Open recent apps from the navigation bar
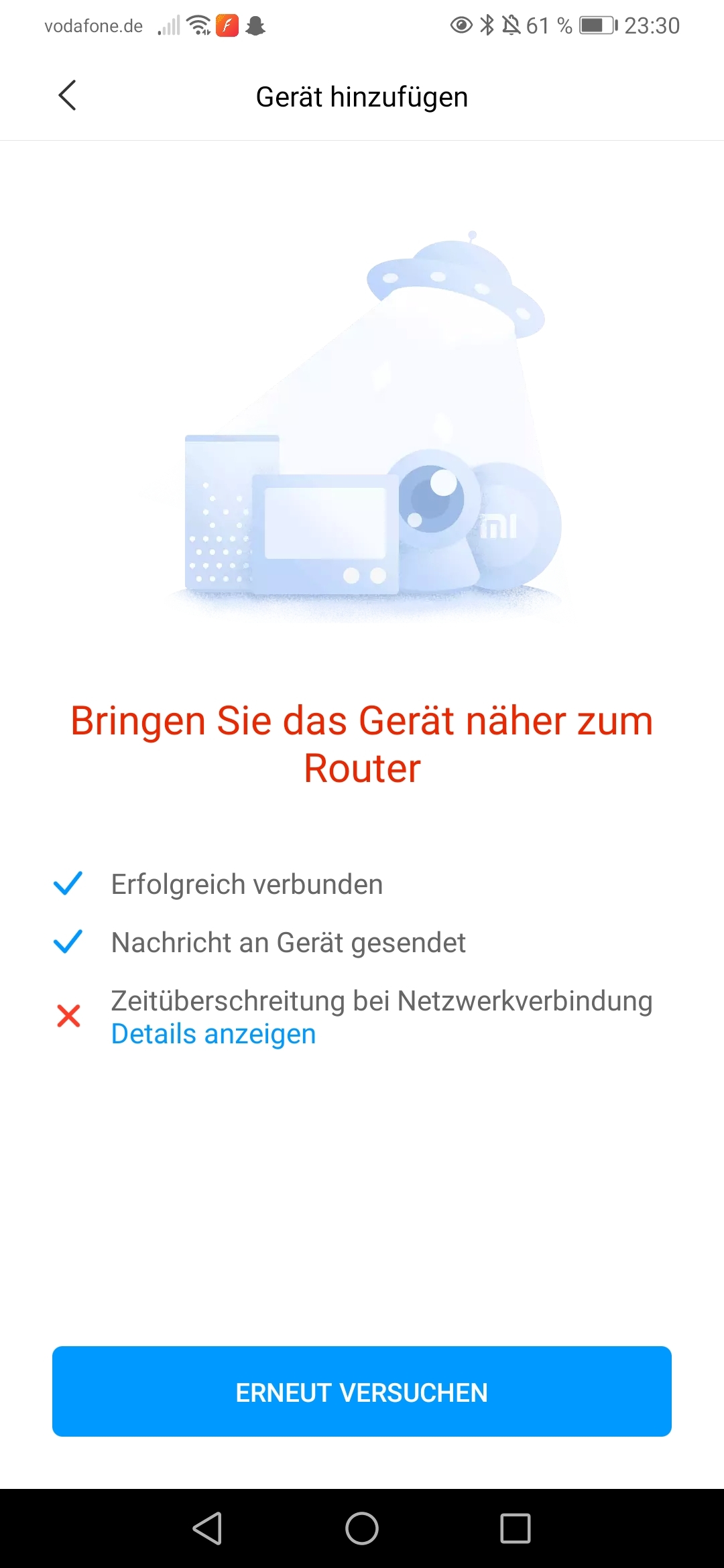724x1568 pixels. pyautogui.click(x=516, y=1528)
